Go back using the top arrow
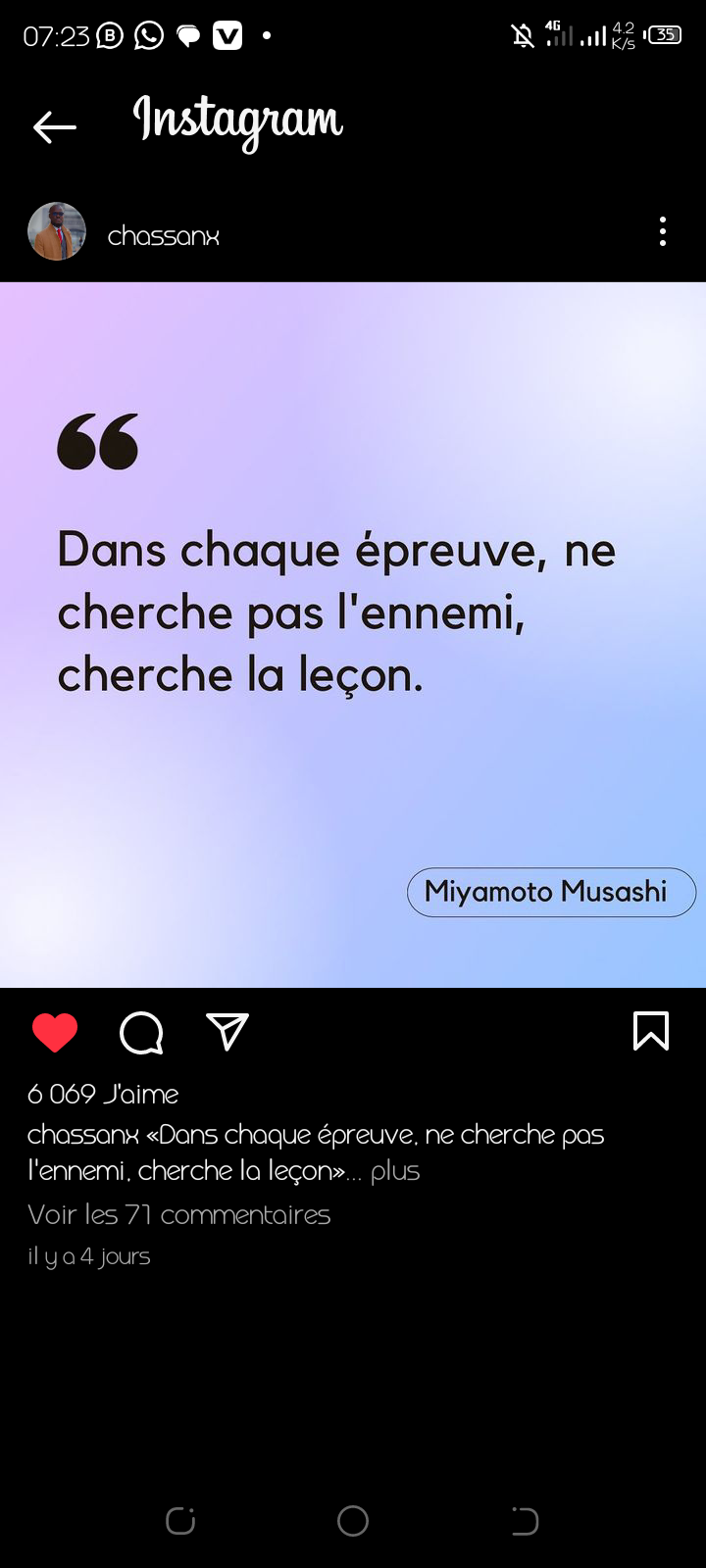This screenshot has width=706, height=1568. 54,126
